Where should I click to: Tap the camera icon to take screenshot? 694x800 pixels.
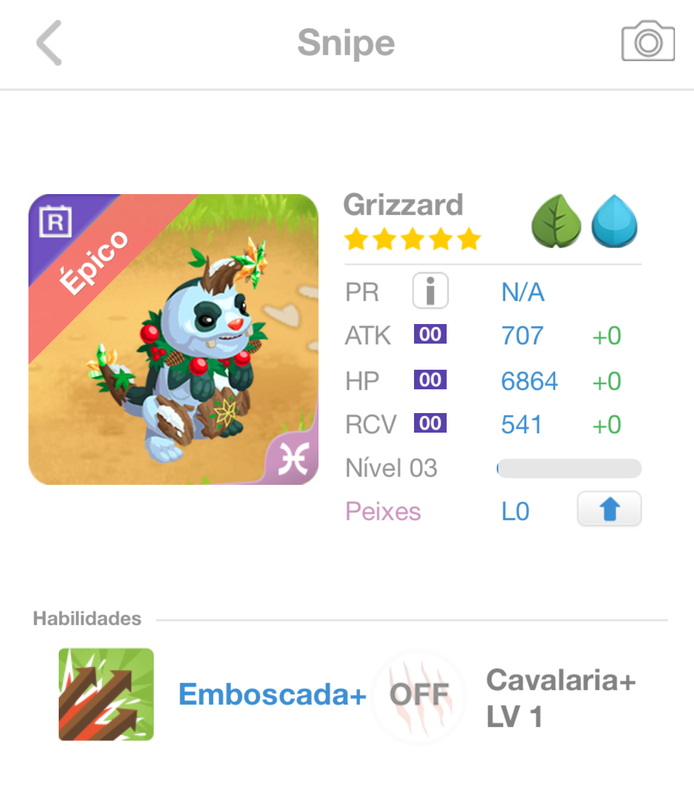pos(647,42)
